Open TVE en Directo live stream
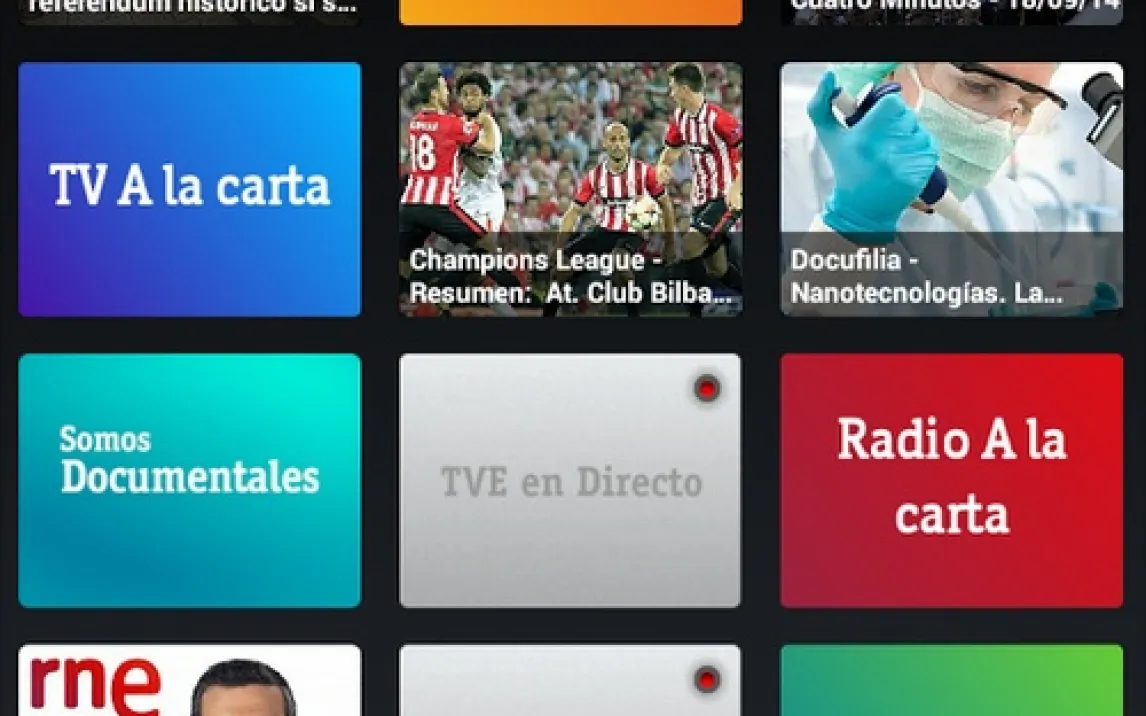This screenshot has width=1146, height=716. [x=570, y=480]
